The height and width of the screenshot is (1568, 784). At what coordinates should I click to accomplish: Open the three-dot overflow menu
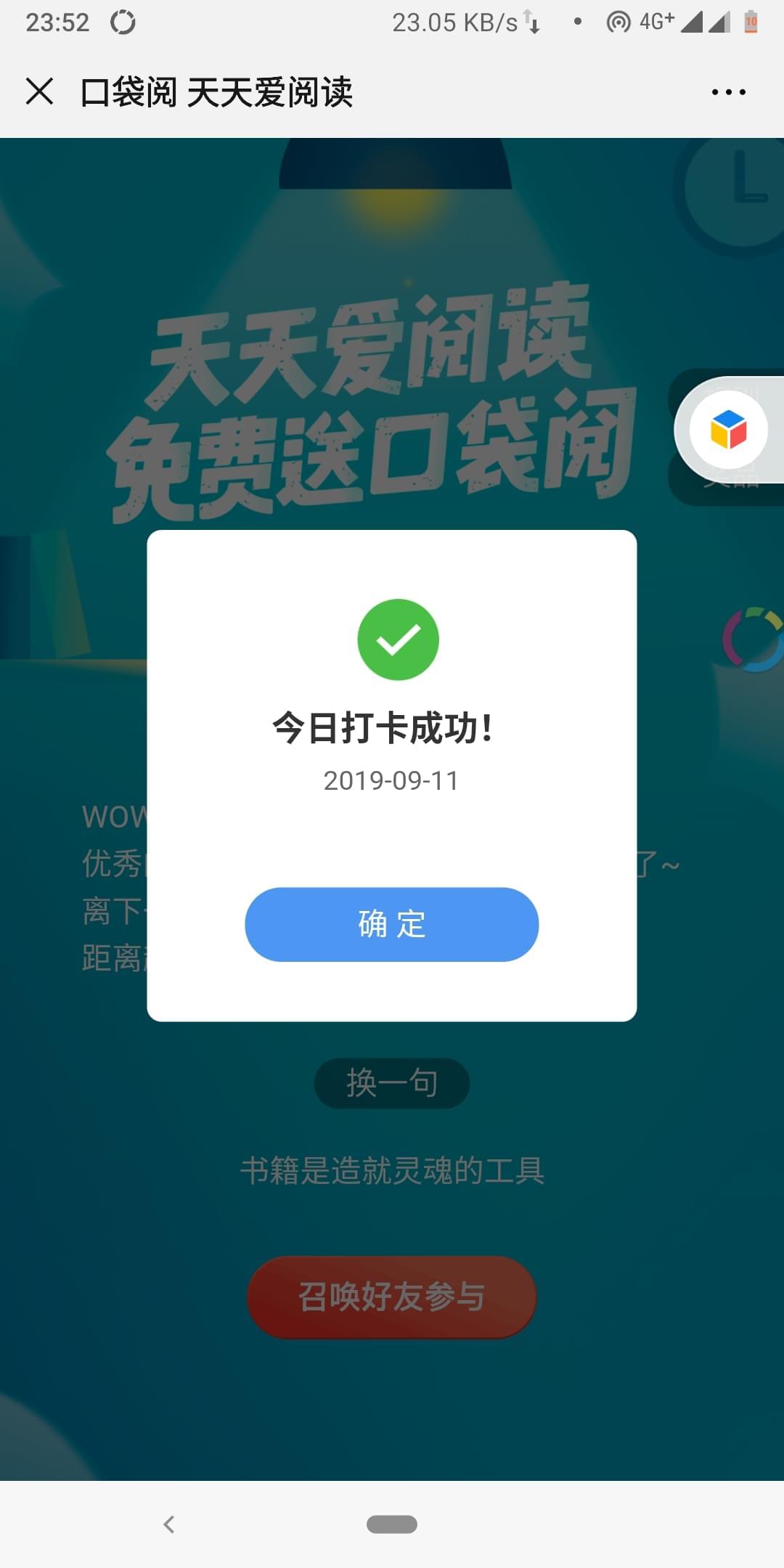tap(728, 92)
